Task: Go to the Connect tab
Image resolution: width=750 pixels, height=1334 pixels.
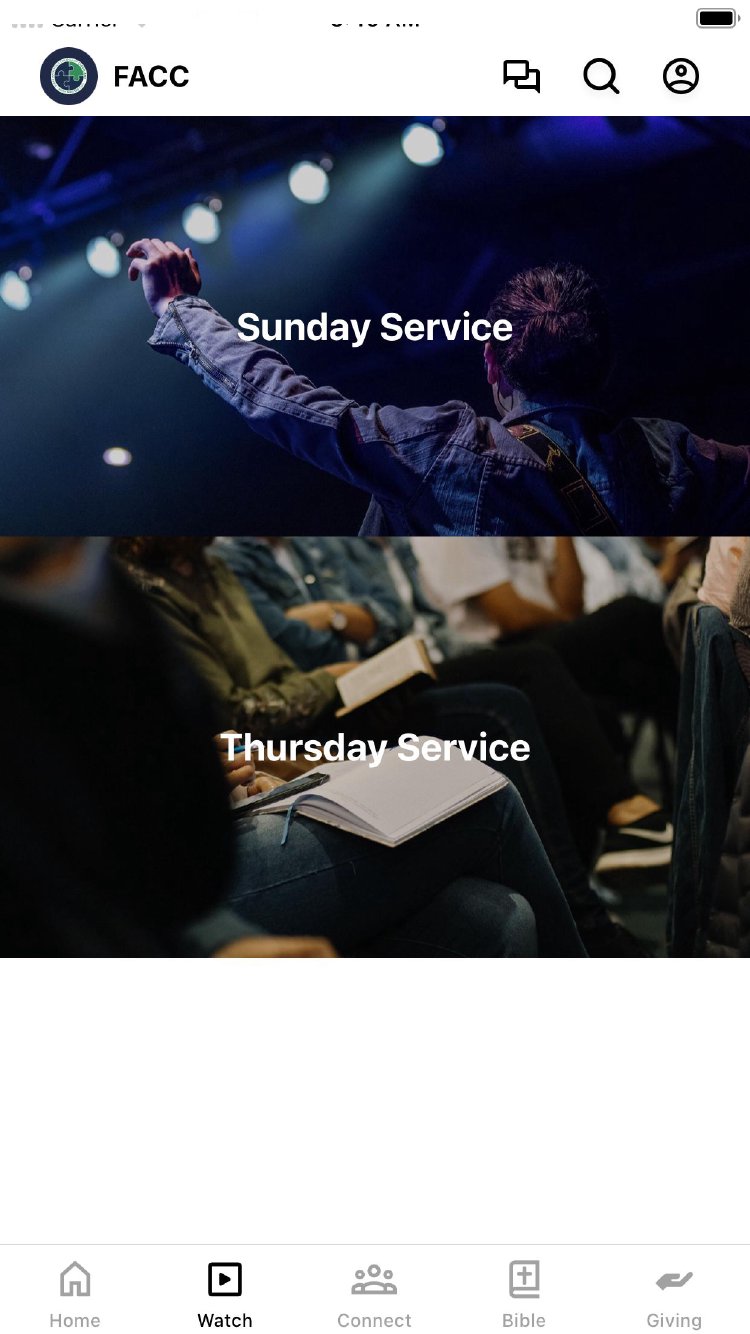Action: [374, 1294]
